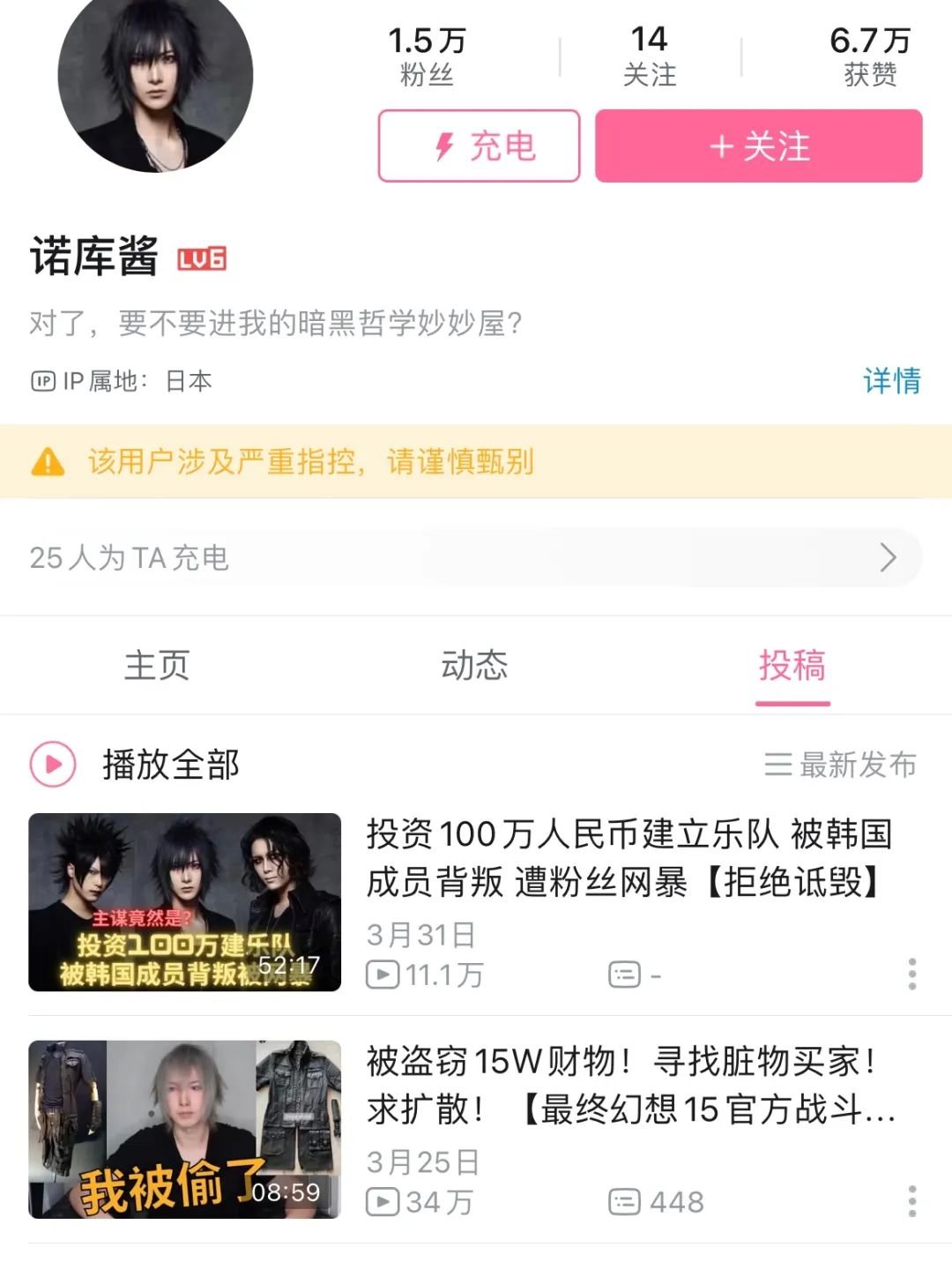View the 1.5万 粉丝 followers list

(x=427, y=56)
